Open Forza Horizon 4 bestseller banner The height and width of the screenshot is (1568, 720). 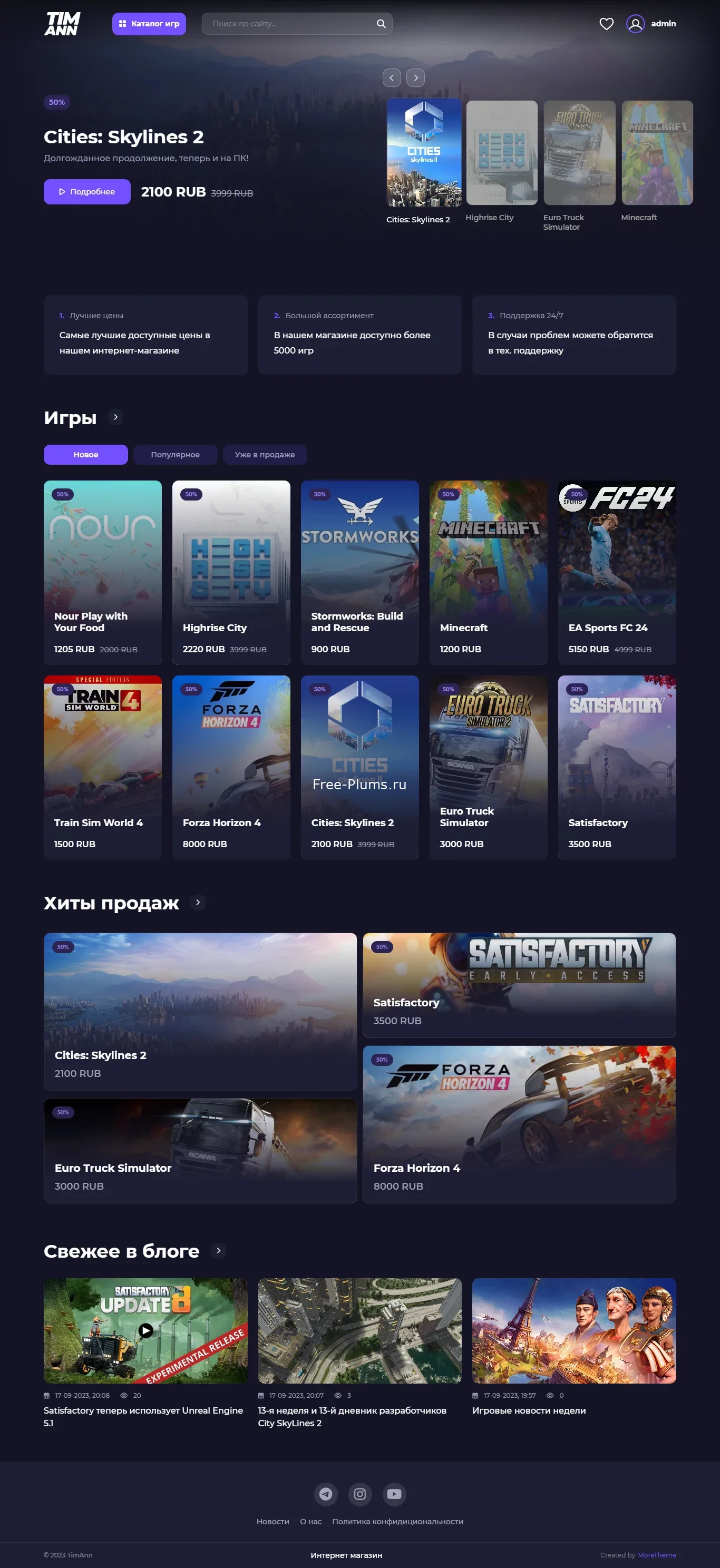pos(519,1124)
